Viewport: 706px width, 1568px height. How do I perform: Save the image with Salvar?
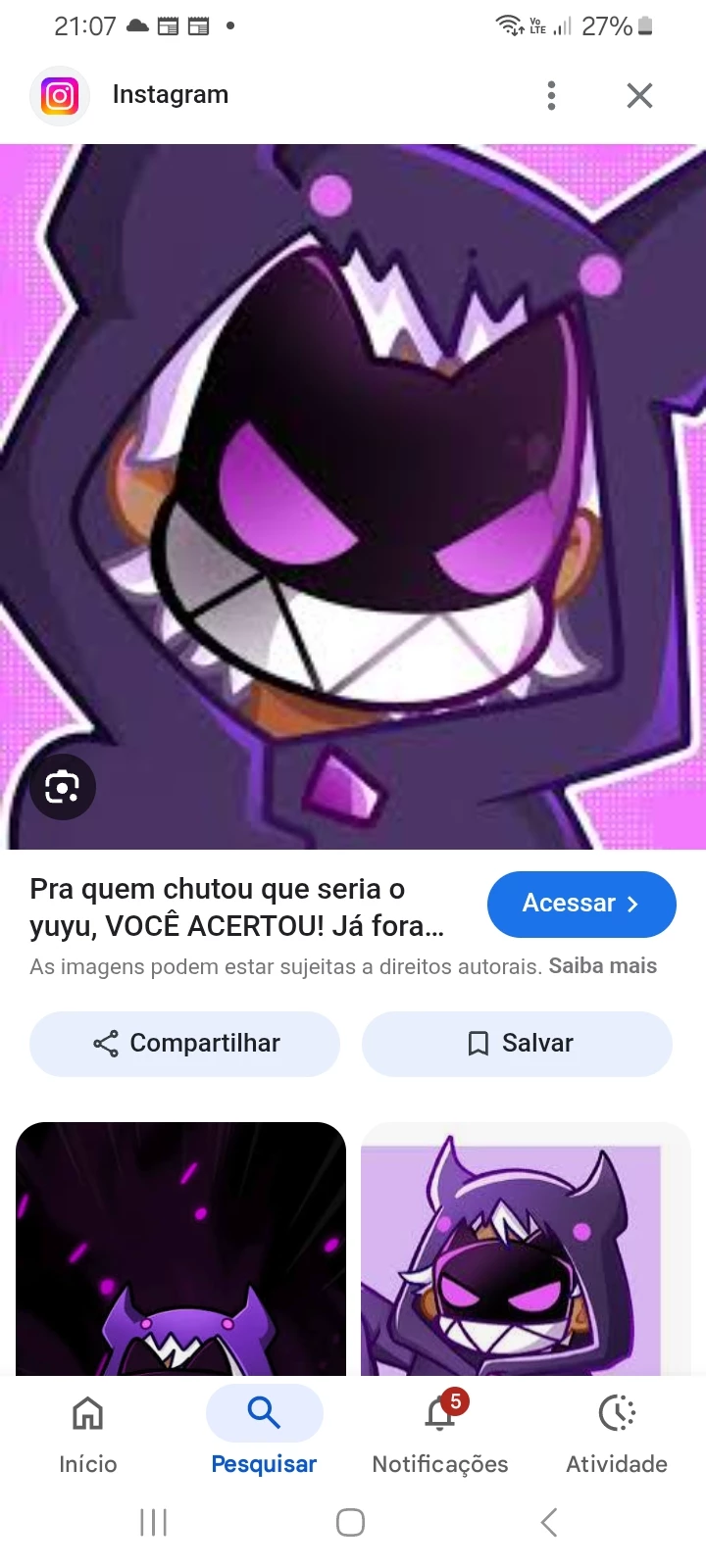(x=518, y=1044)
